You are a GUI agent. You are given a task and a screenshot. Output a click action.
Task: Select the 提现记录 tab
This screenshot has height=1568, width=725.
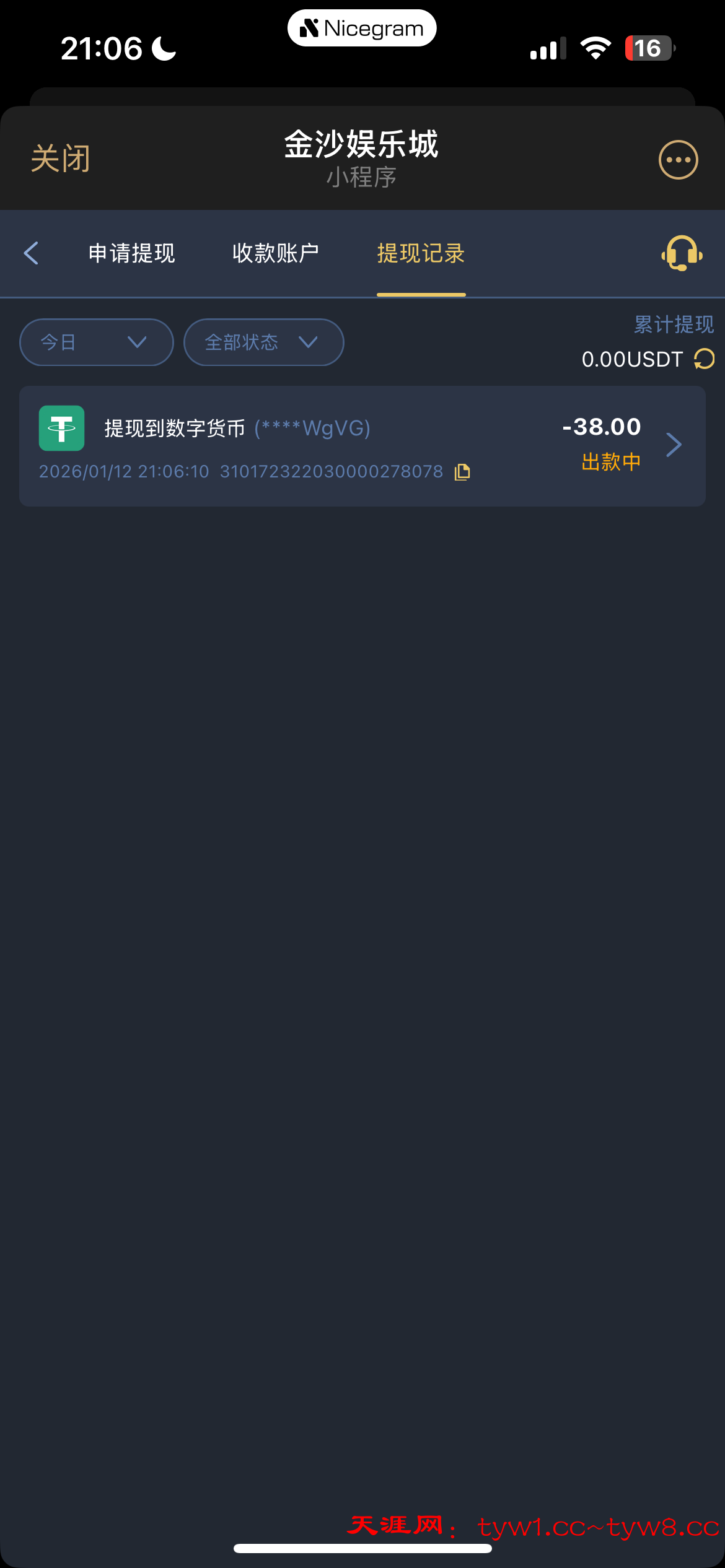click(421, 253)
